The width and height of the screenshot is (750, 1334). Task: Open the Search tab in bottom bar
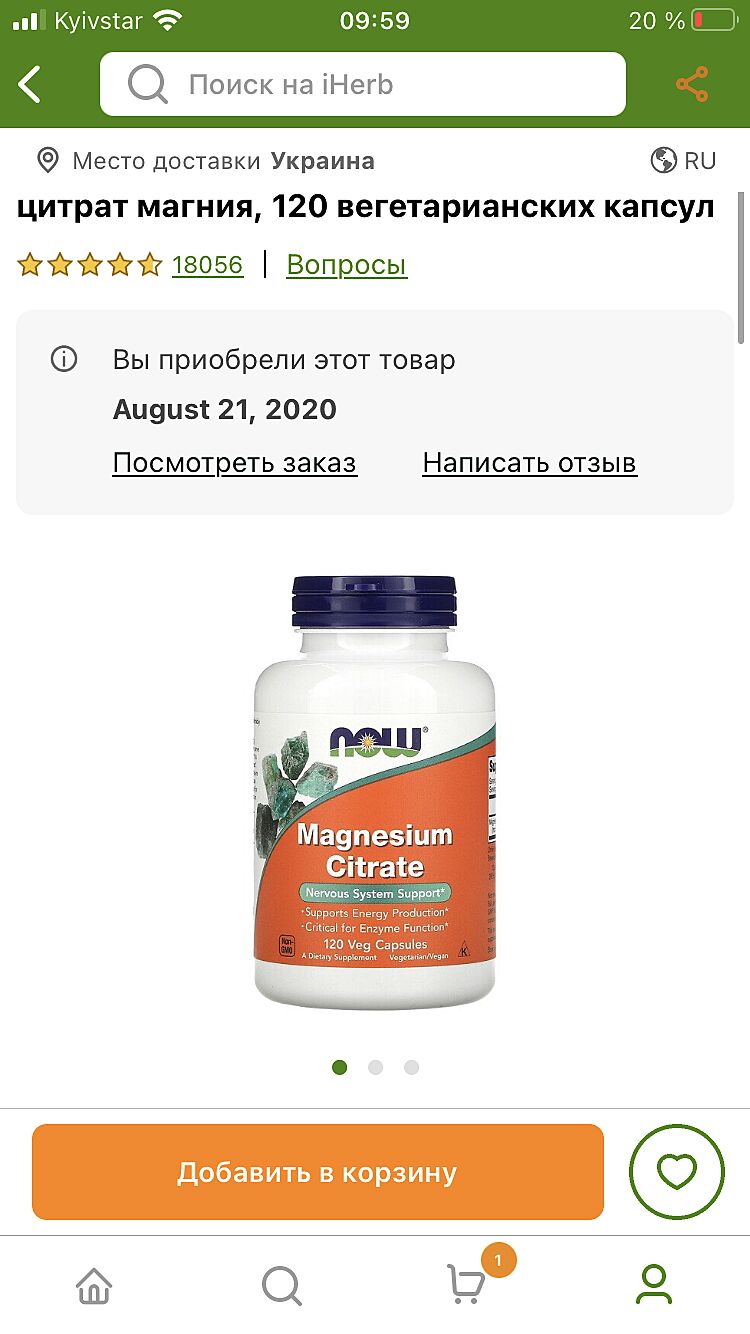click(281, 1284)
